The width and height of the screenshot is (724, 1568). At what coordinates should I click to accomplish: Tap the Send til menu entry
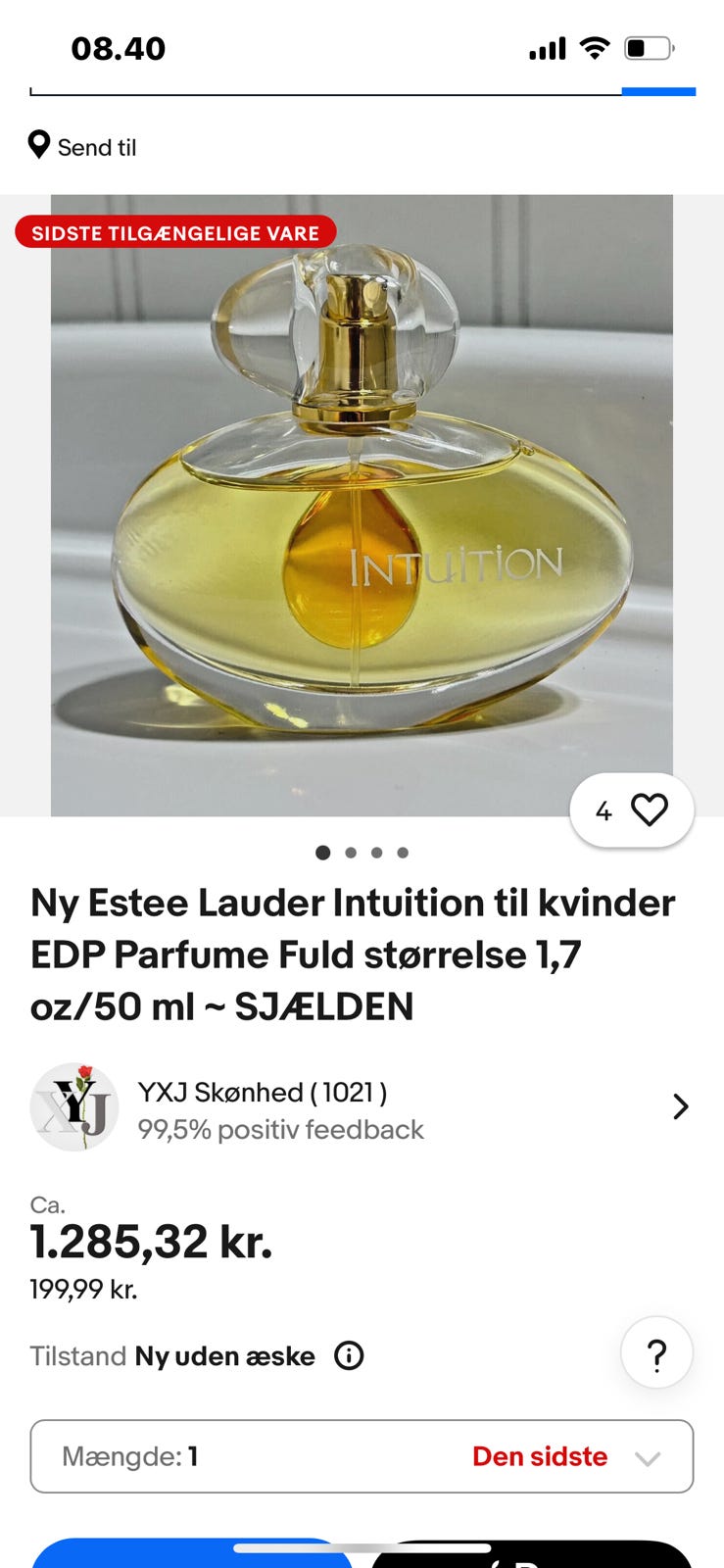pyautogui.click(x=97, y=147)
